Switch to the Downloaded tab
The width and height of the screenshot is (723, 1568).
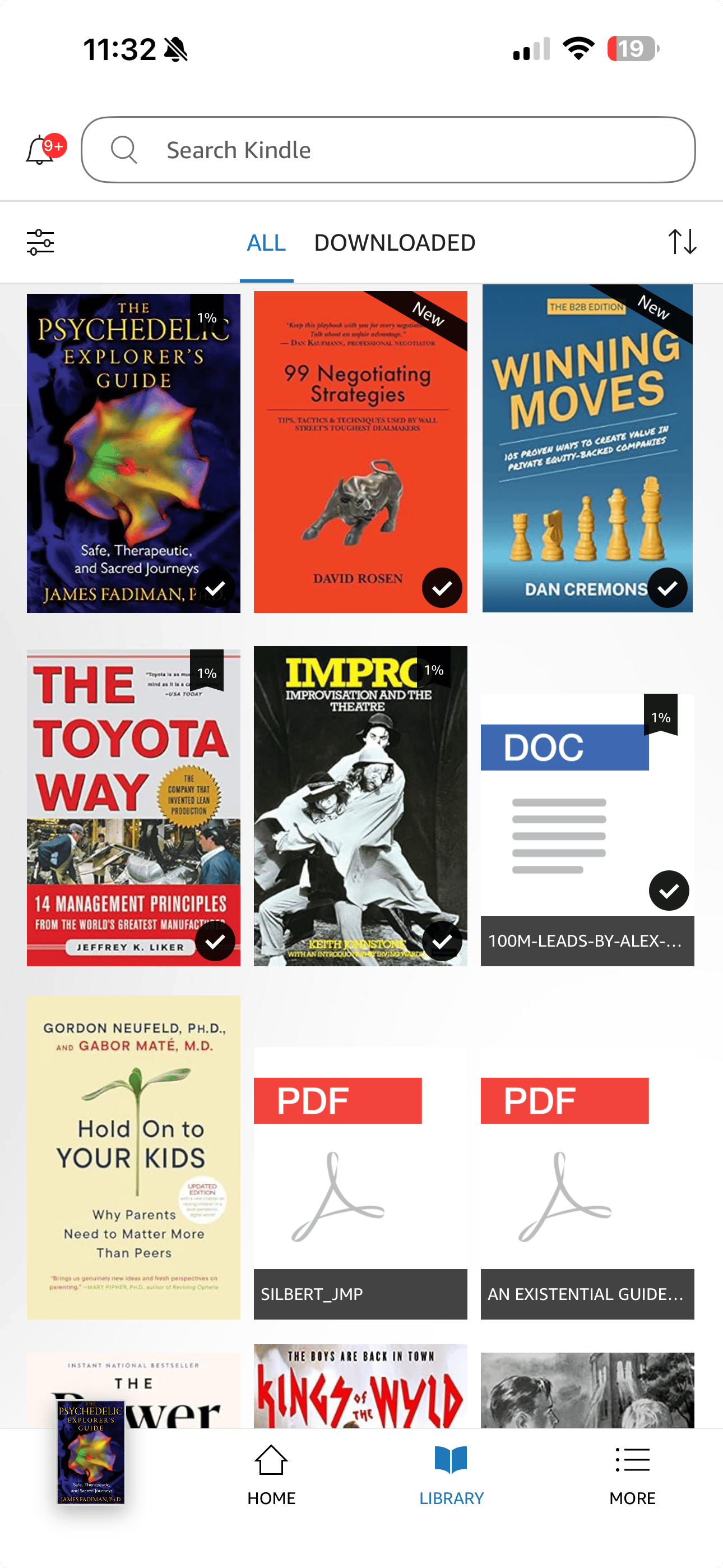[395, 243]
